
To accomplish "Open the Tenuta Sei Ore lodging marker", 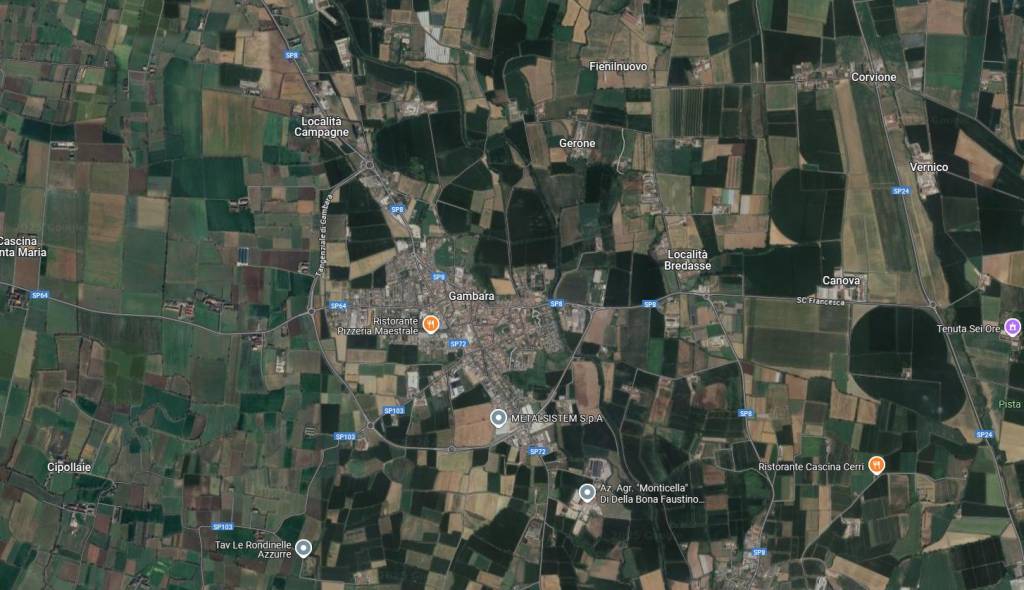I will (1012, 326).
